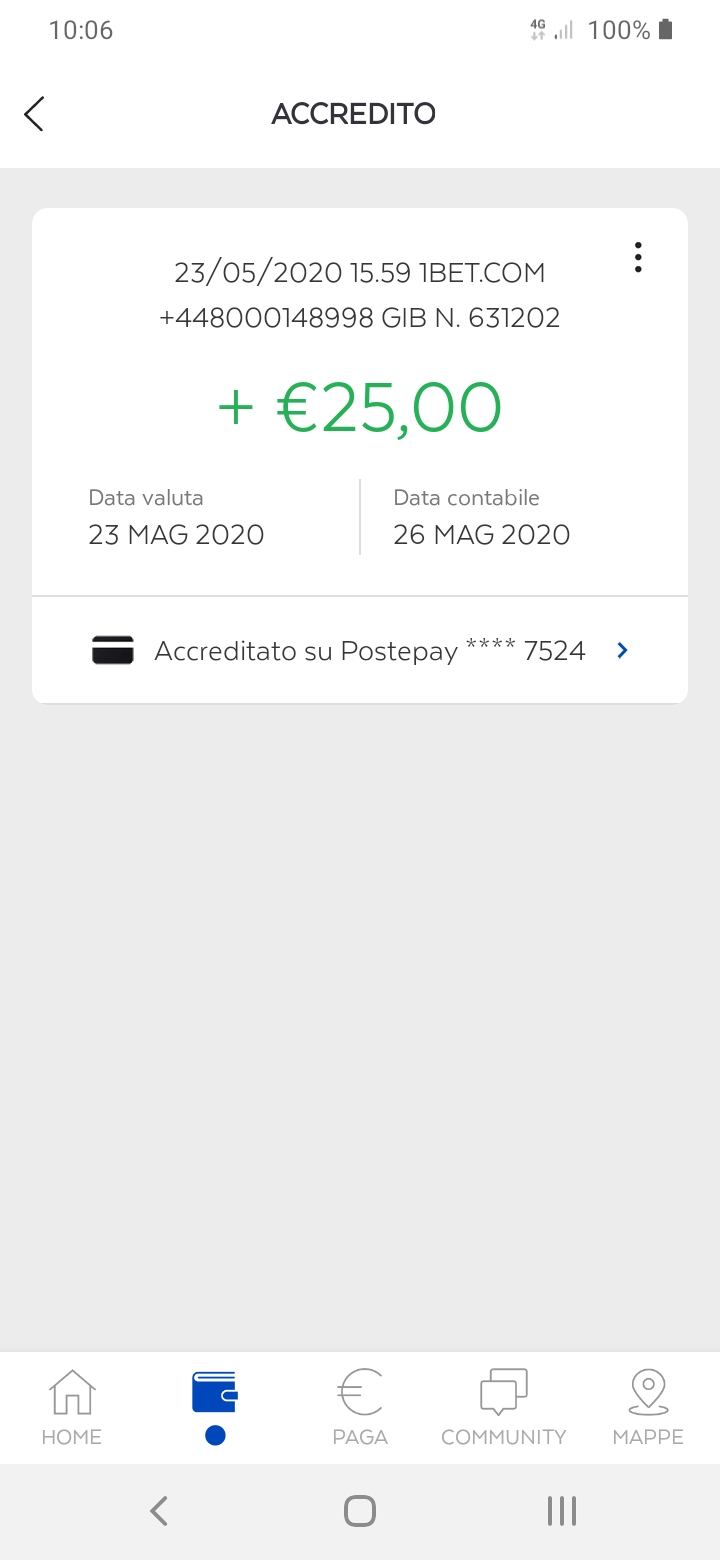Go to the Mappe tab
Image resolution: width=720 pixels, height=1560 pixels.
pyautogui.click(x=648, y=1406)
